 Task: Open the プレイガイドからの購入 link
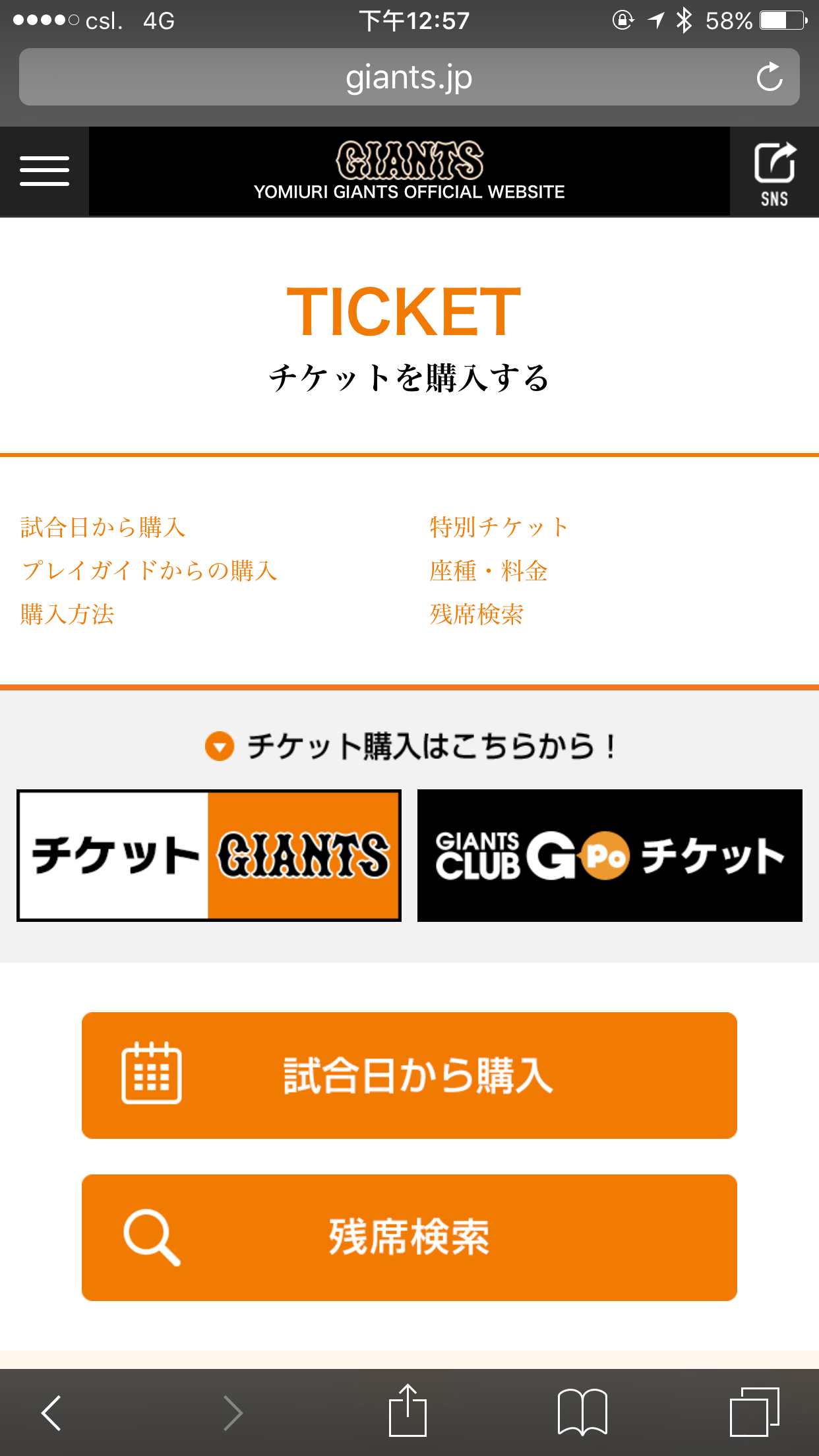[149, 571]
